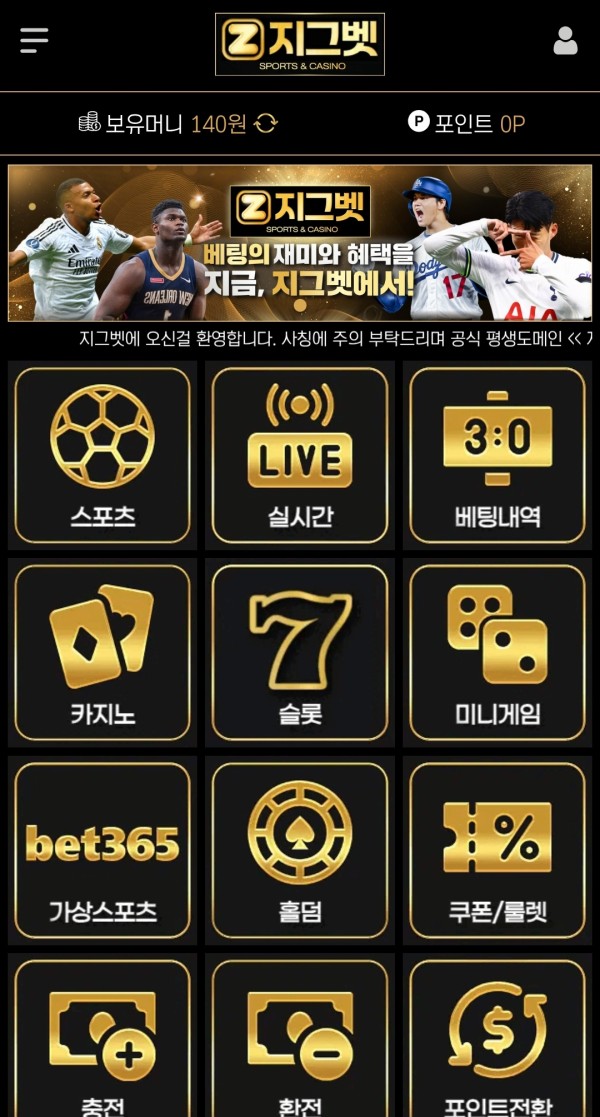Open the 카지노 section
The width and height of the screenshot is (600, 1117).
click(103, 652)
